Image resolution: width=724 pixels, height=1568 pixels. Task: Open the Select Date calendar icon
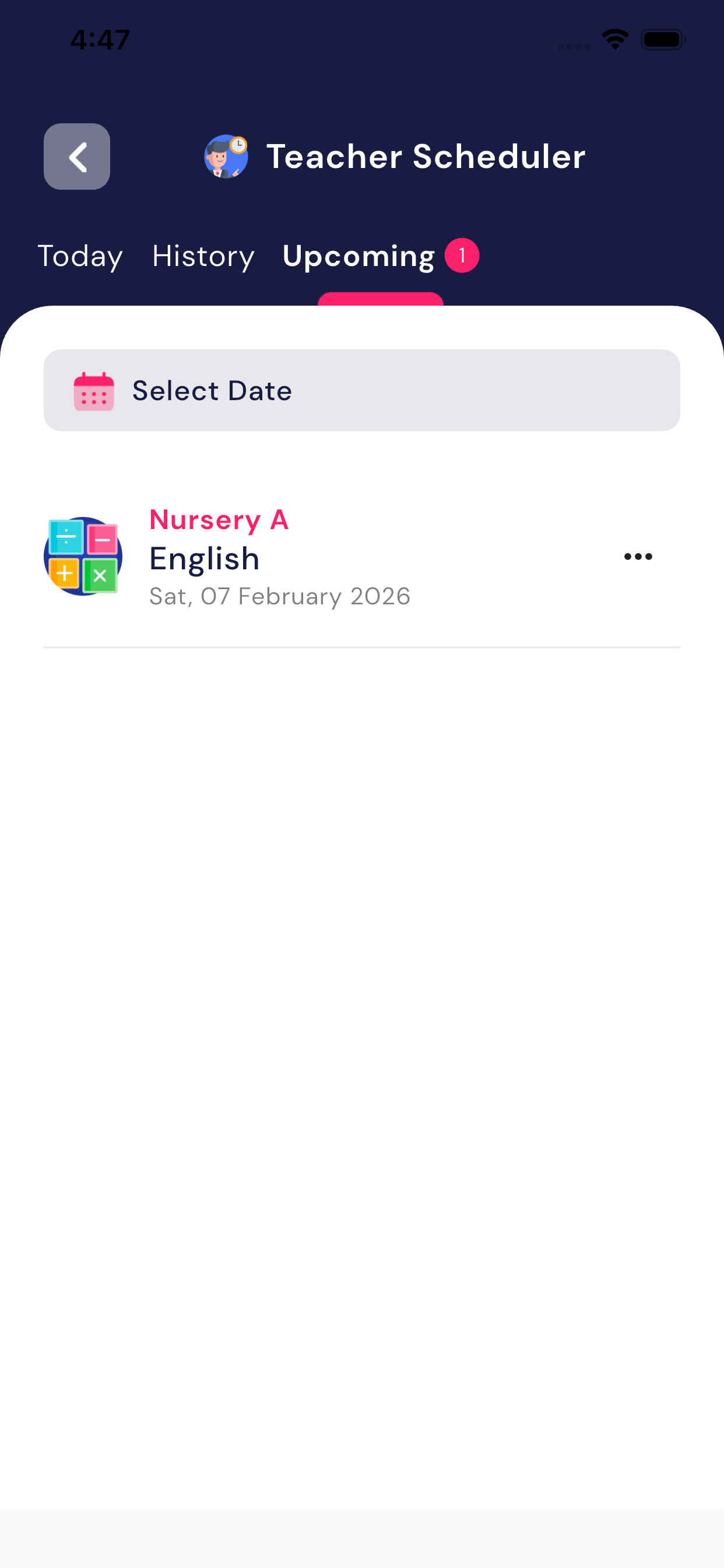click(x=93, y=390)
